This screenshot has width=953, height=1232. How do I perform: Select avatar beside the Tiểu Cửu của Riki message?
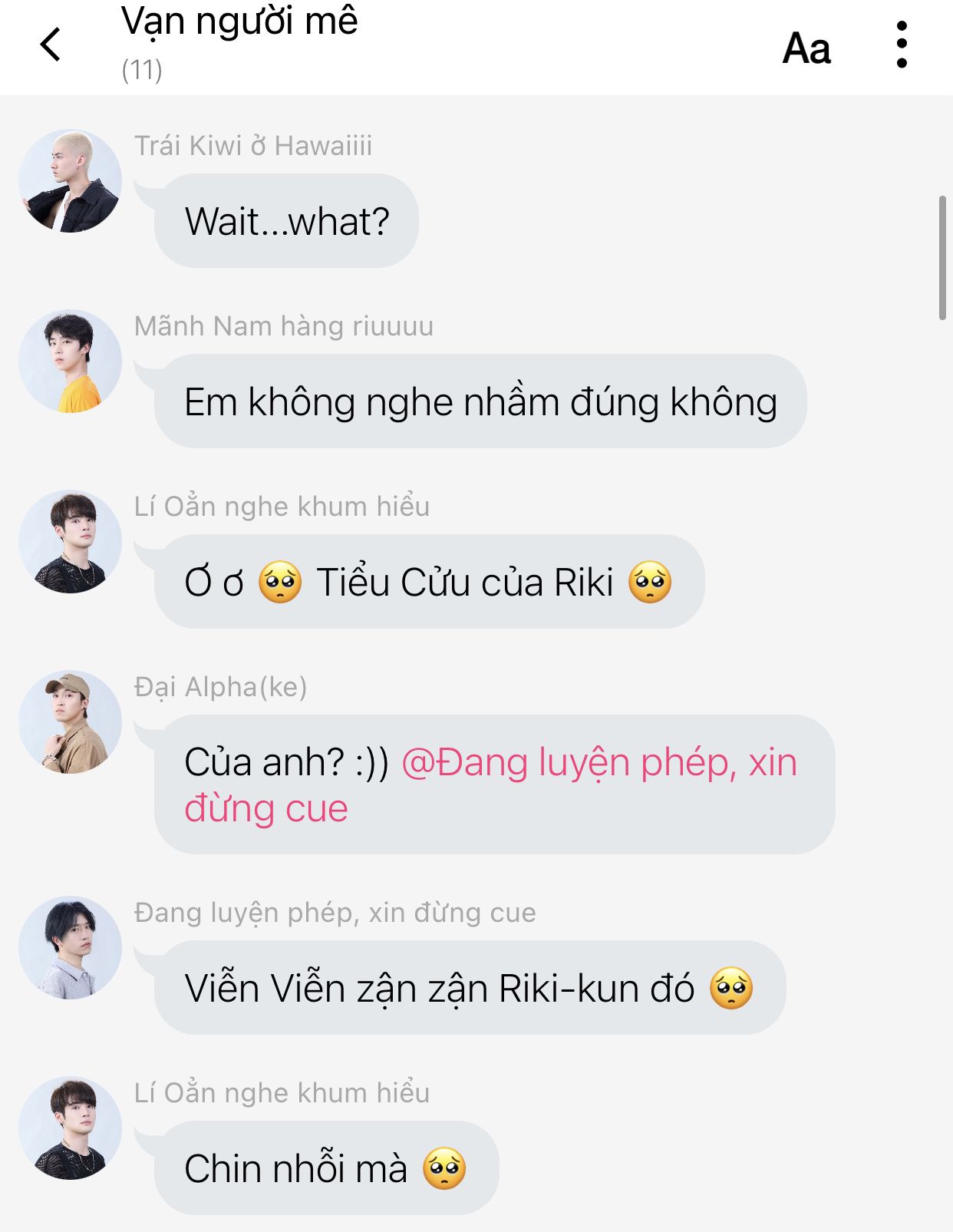(70, 542)
